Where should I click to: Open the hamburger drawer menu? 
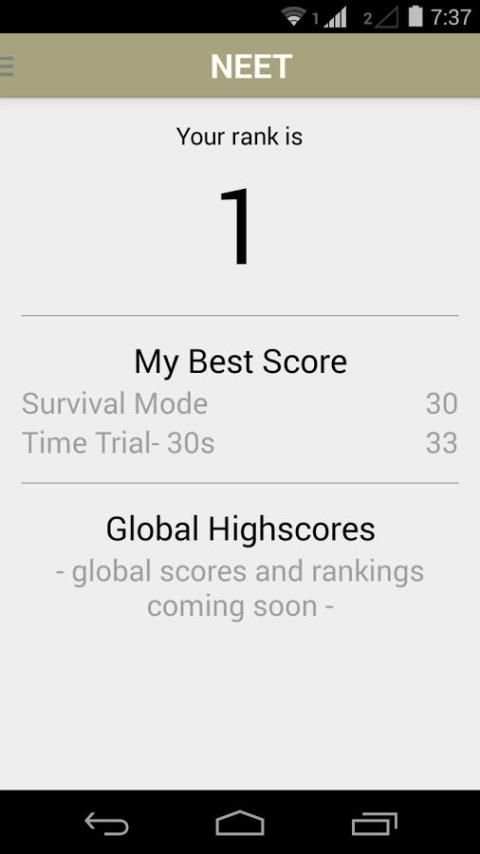7,66
